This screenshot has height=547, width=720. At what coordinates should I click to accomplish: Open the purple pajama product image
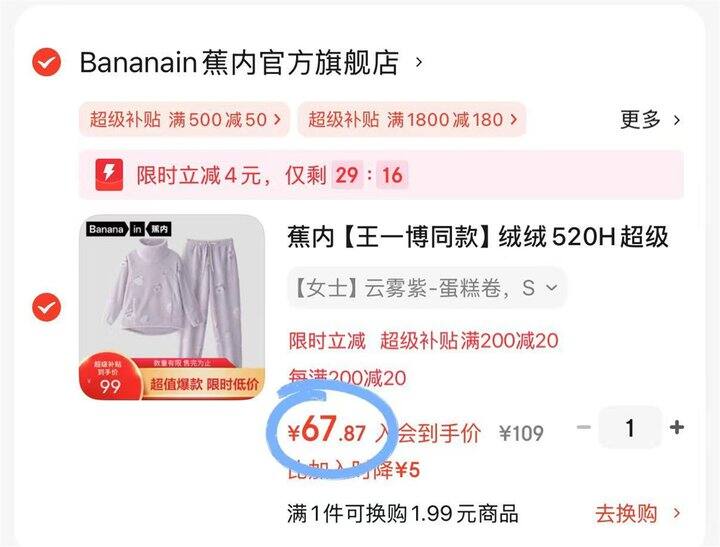click(x=171, y=307)
